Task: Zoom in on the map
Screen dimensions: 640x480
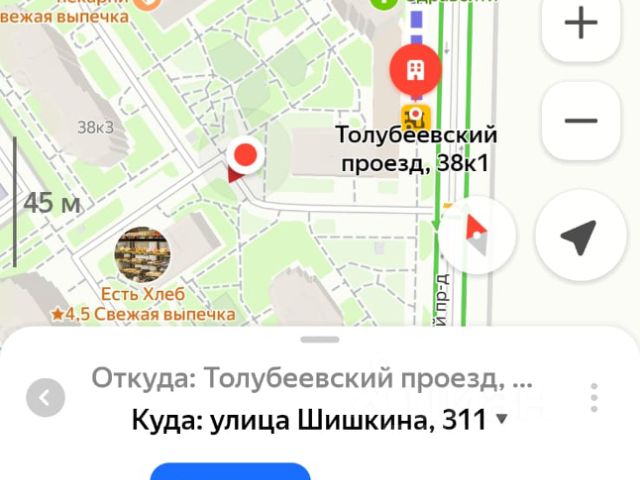Action: 581,26
